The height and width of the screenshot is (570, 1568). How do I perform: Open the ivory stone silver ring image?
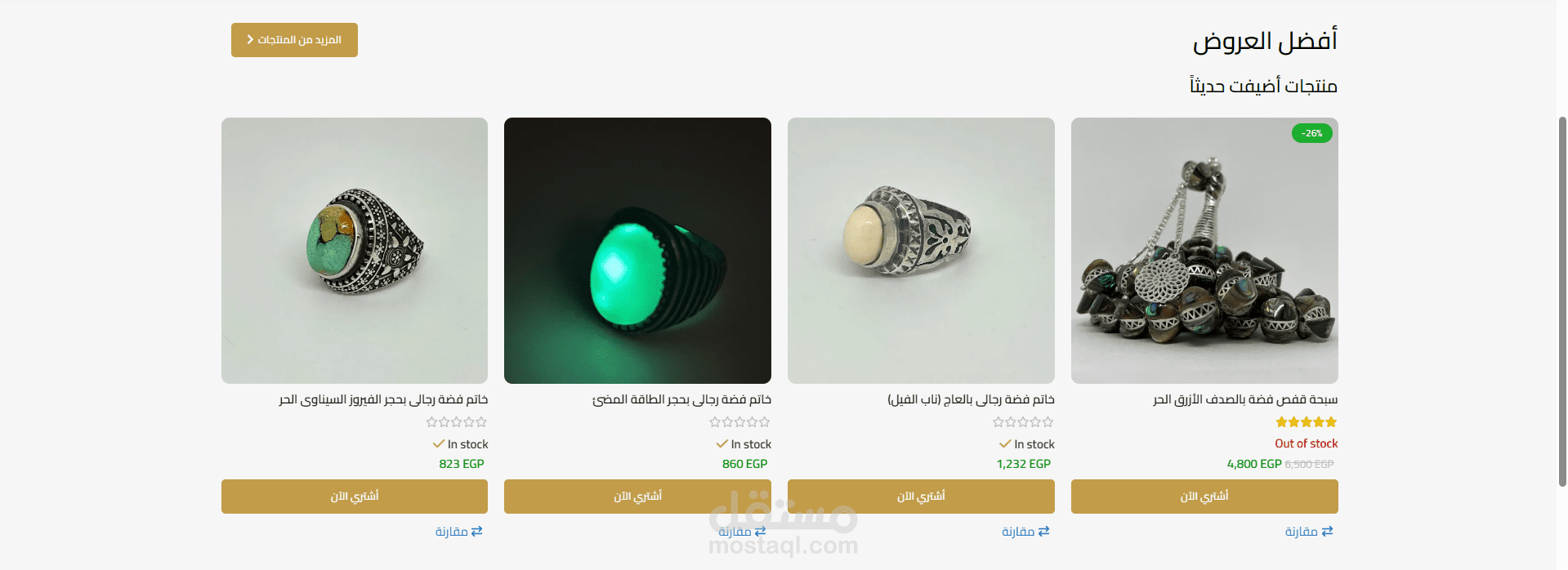(x=921, y=251)
